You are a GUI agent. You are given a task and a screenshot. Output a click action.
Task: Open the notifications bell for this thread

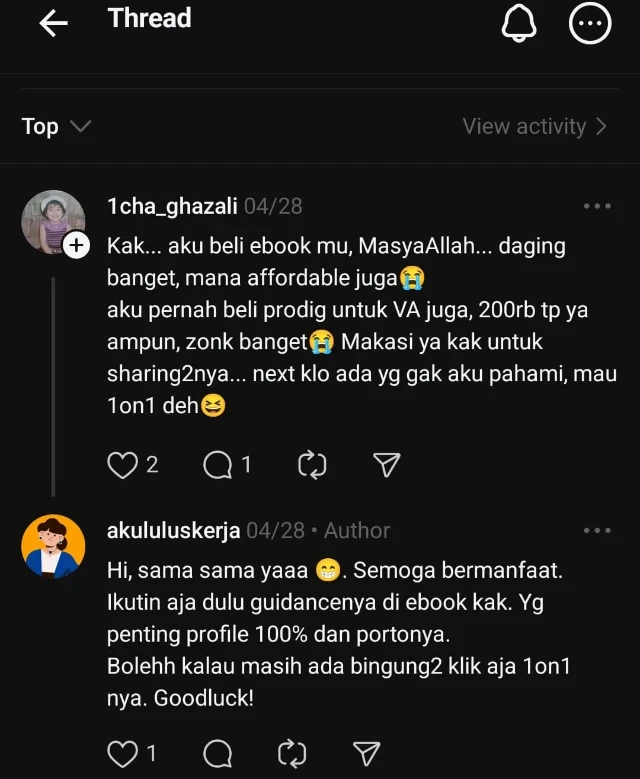tap(518, 24)
